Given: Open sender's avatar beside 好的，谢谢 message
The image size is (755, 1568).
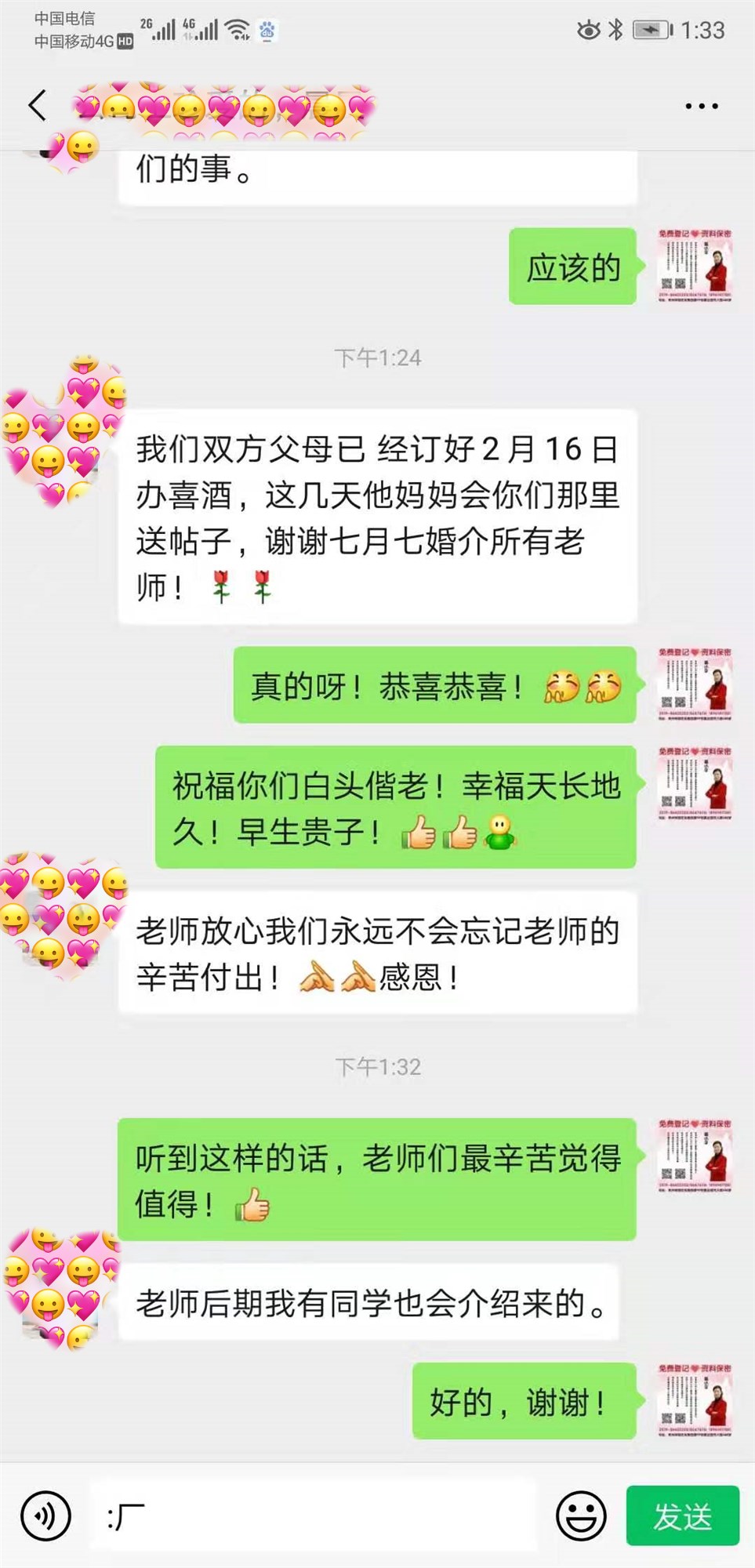Looking at the screenshot, I should 695,1401.
